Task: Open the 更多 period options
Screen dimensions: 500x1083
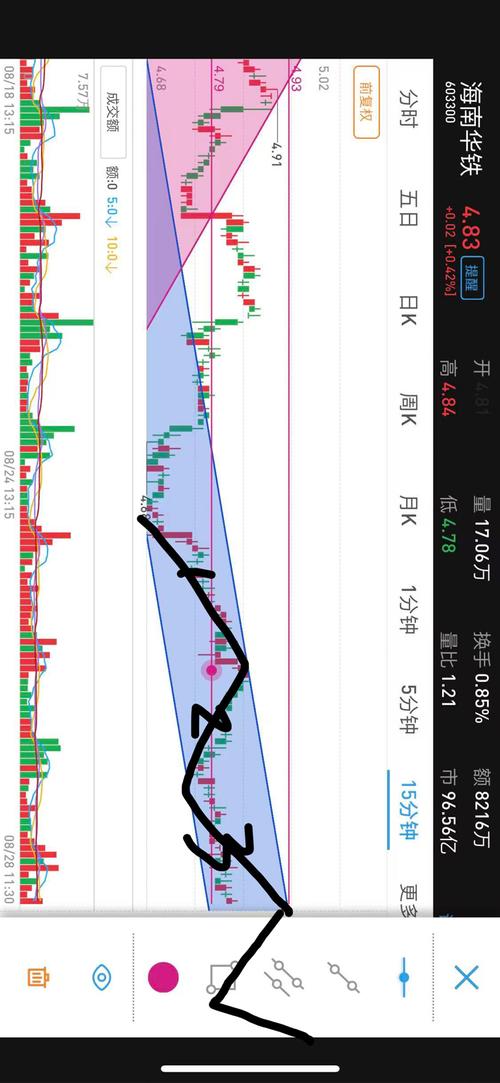Action: [408, 900]
